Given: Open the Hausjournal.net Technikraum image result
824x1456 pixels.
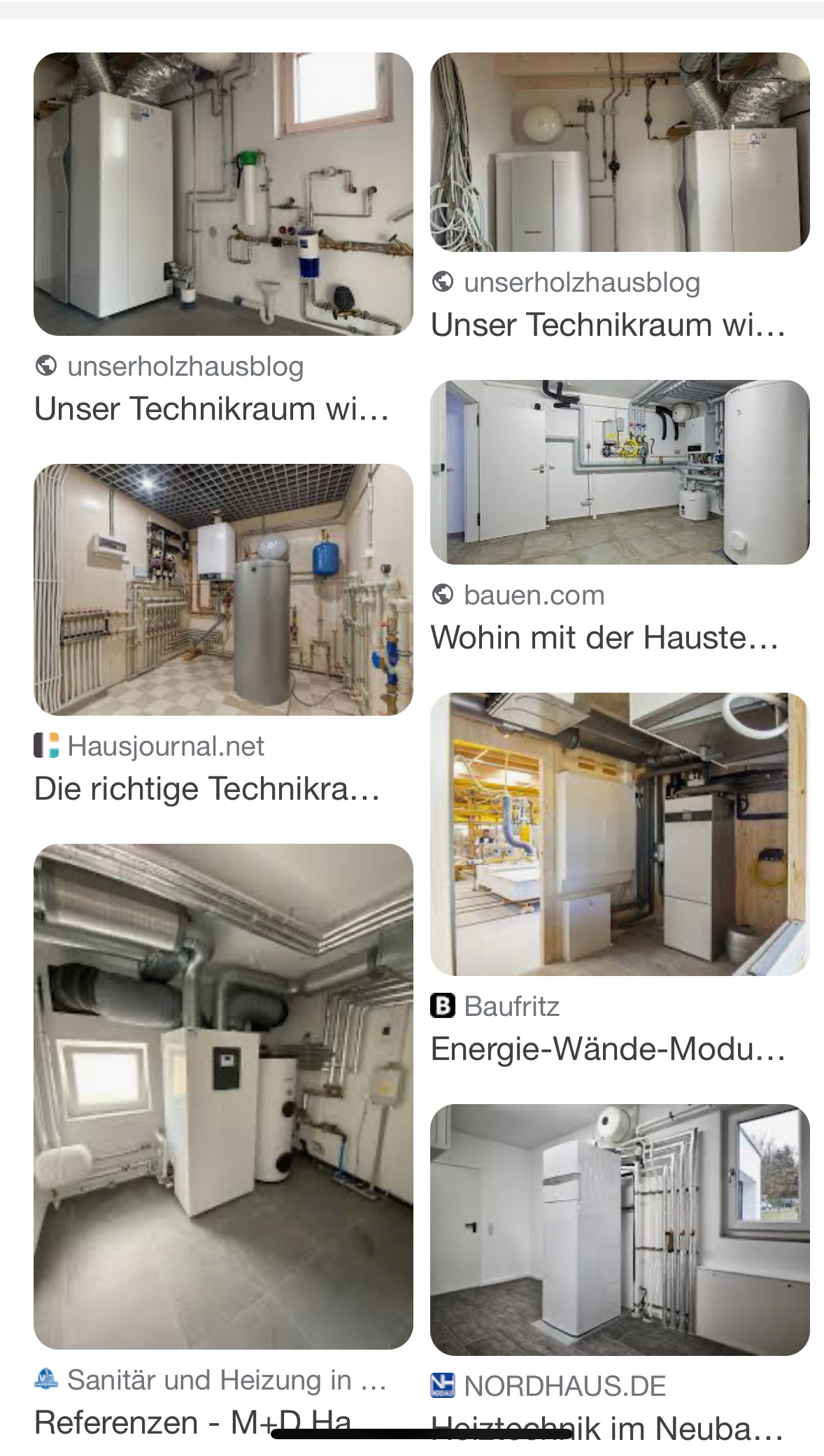Looking at the screenshot, I should pos(223,589).
